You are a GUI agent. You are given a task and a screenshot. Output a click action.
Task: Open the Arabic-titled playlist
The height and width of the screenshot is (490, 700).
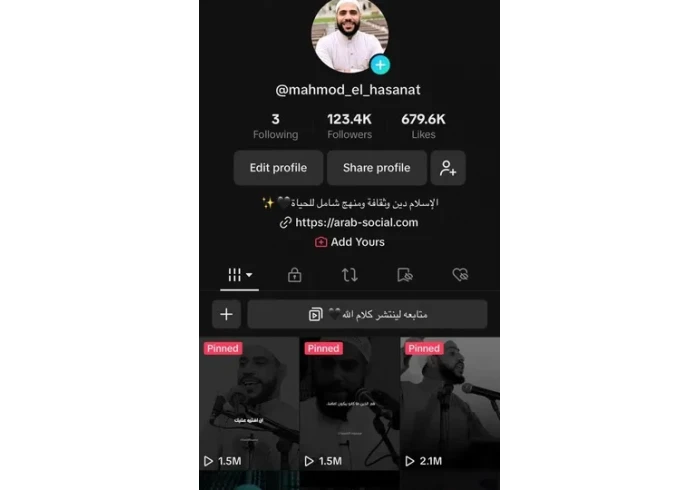(368, 314)
